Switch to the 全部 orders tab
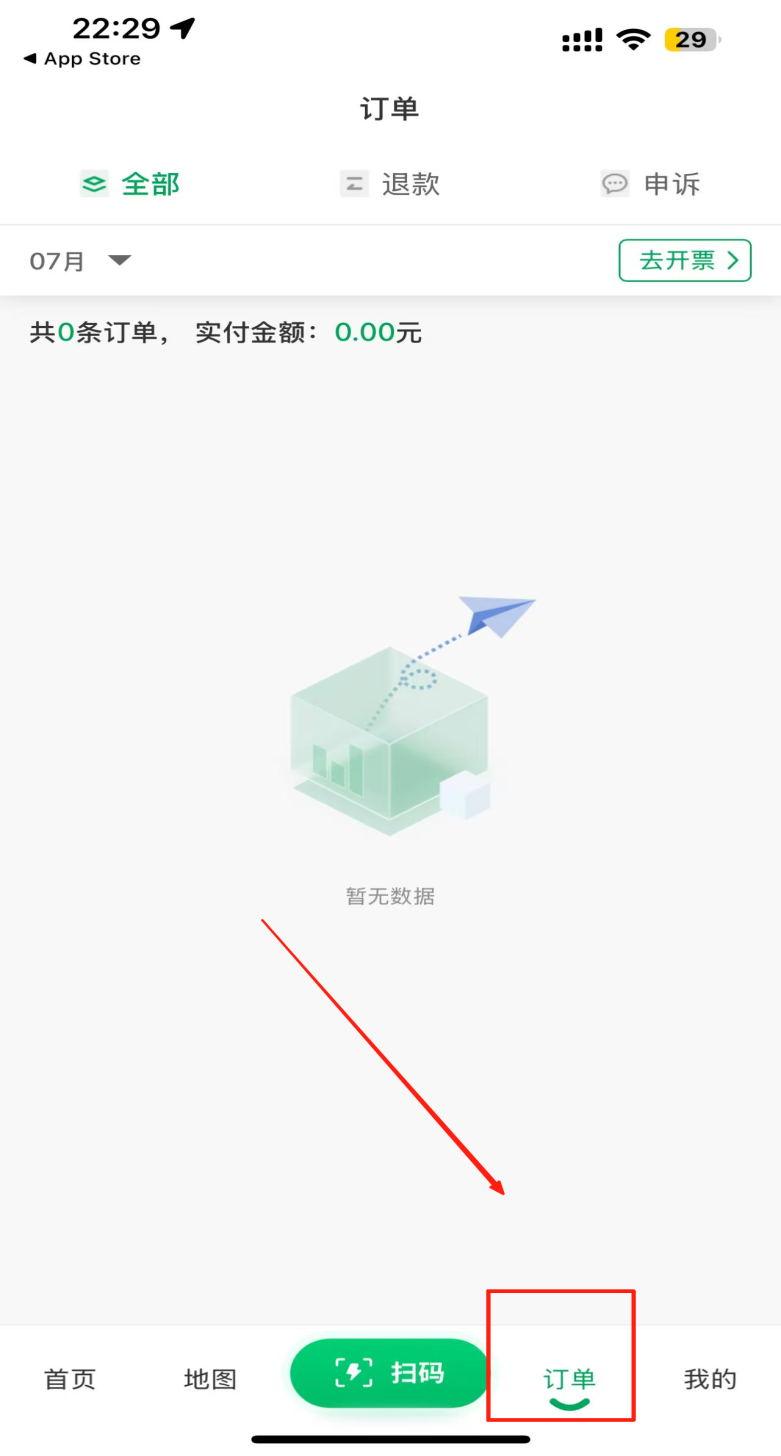 [x=130, y=184]
